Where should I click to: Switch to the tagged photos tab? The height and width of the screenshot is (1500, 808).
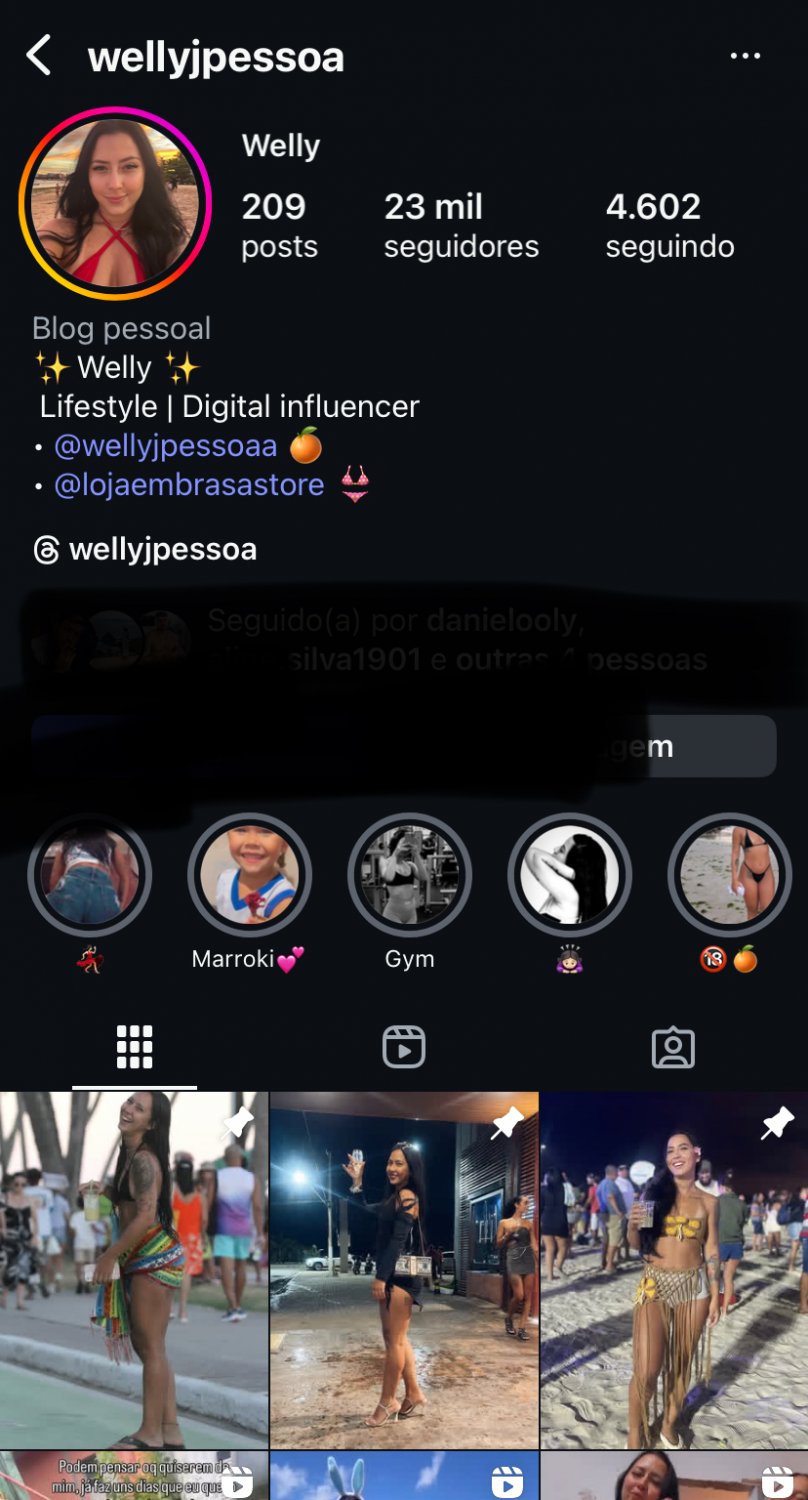673,1047
